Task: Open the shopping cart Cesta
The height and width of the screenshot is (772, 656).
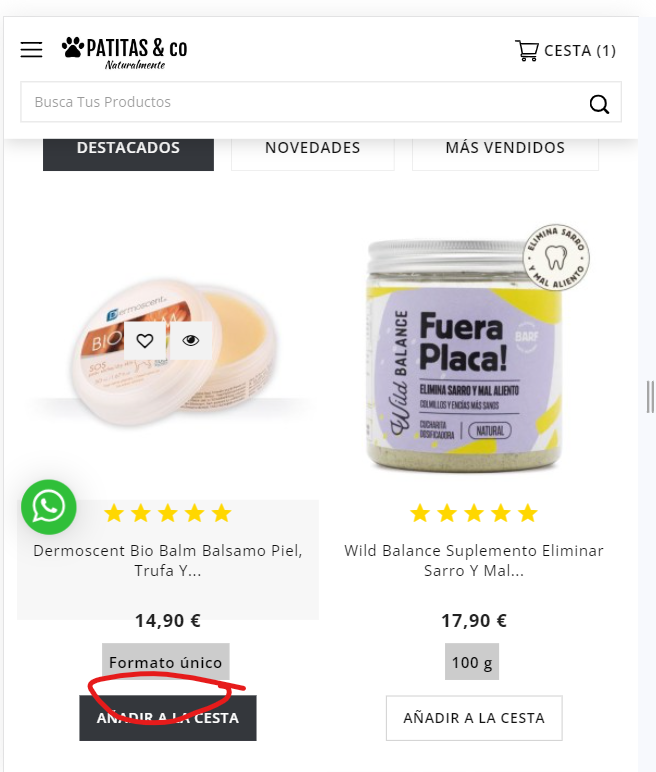Action: [565, 50]
